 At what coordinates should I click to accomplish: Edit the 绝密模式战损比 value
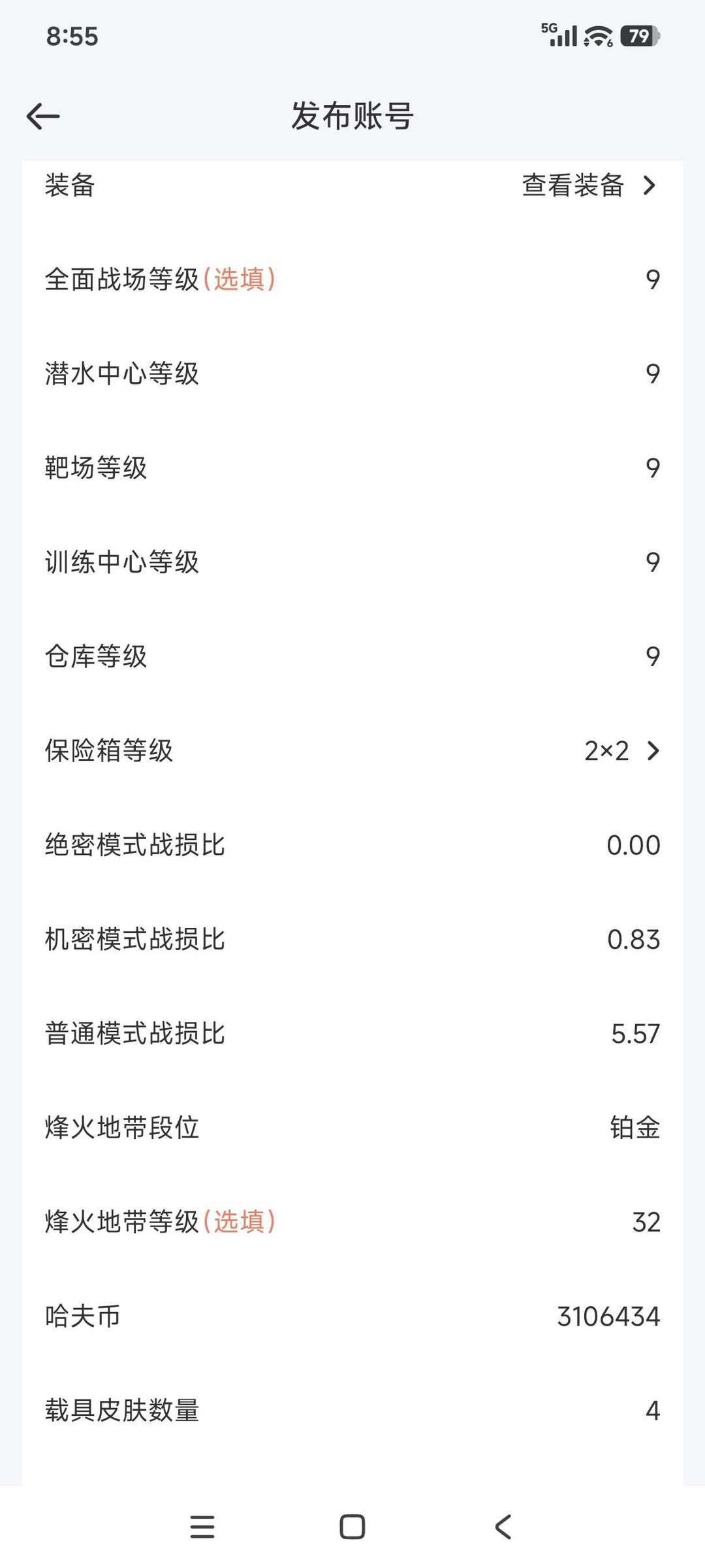633,845
